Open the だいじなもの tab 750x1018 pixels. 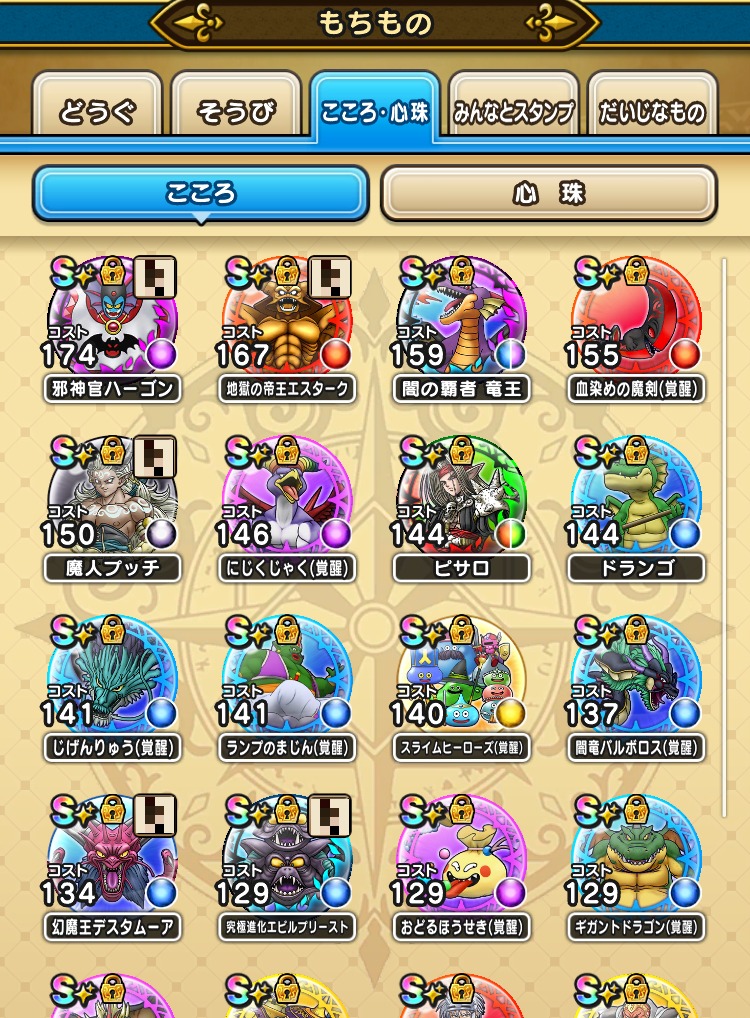[652, 110]
